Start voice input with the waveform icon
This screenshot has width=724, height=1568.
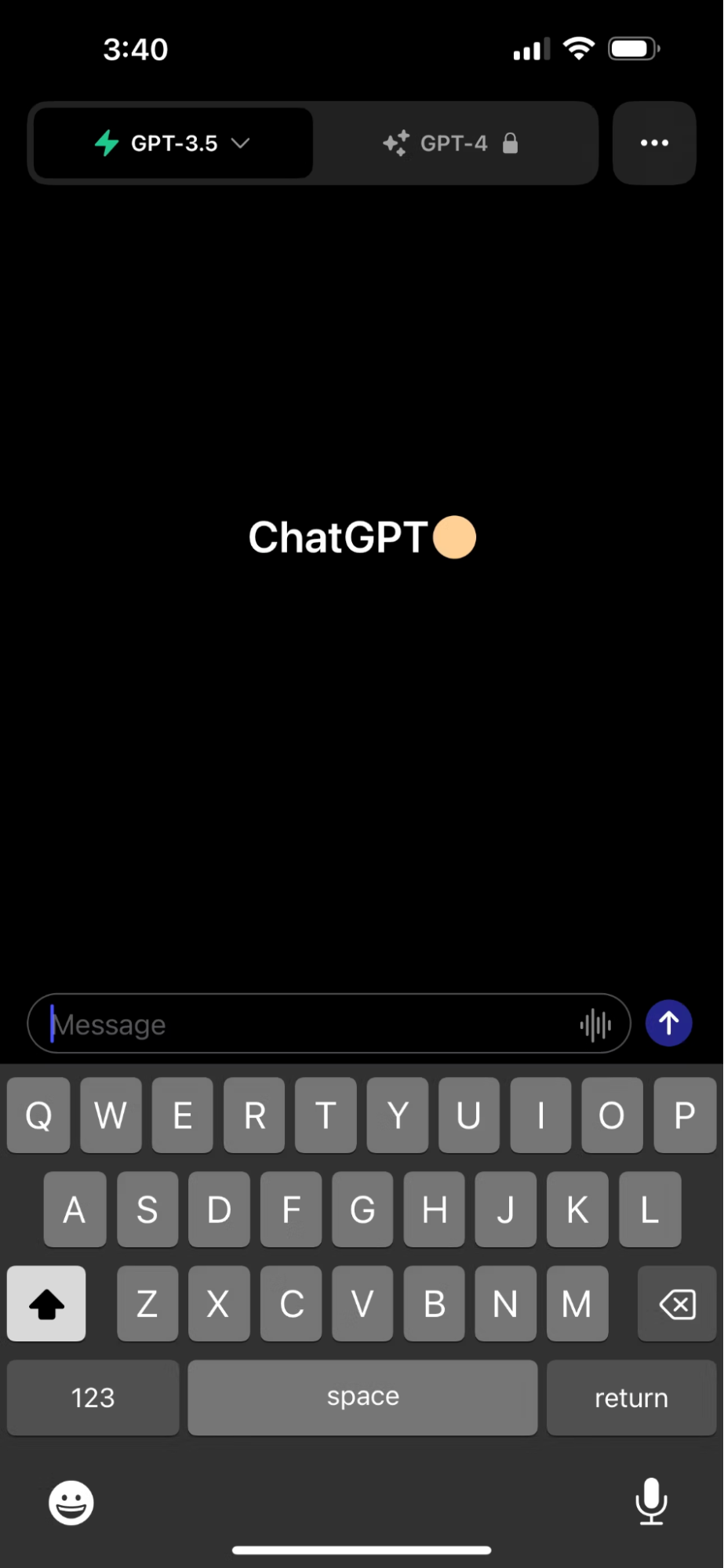tap(596, 1024)
